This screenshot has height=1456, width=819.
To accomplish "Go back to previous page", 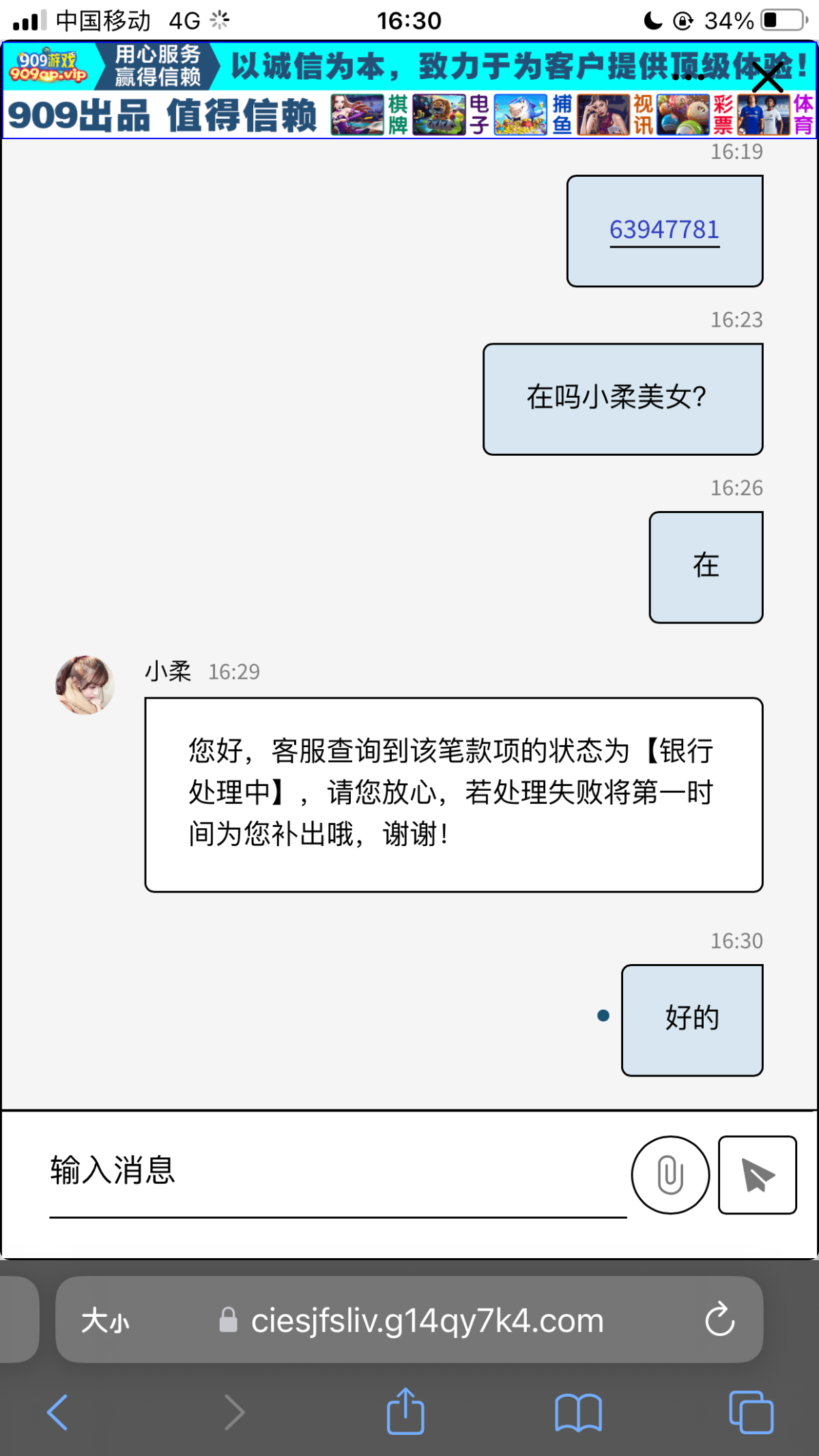I will 57,1412.
